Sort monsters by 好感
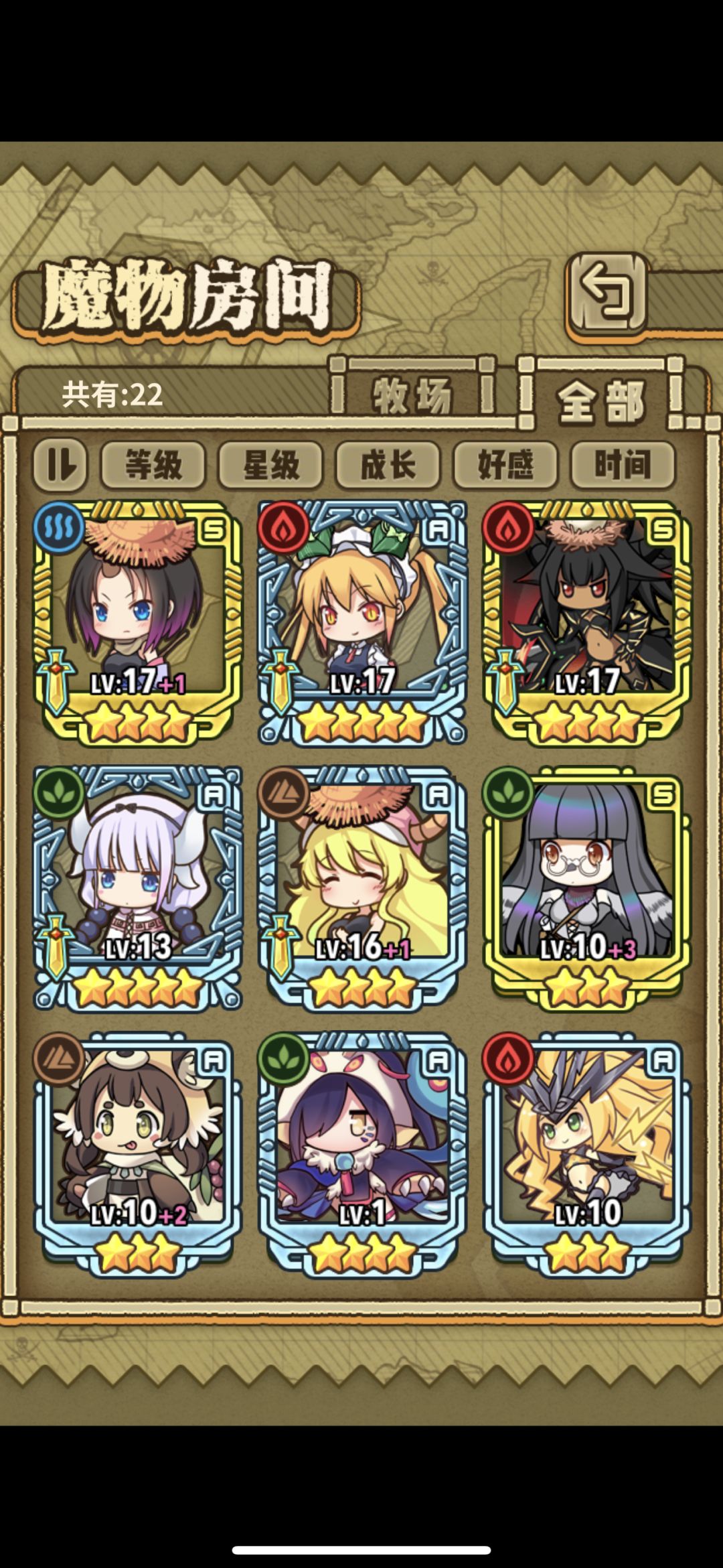 point(505,464)
